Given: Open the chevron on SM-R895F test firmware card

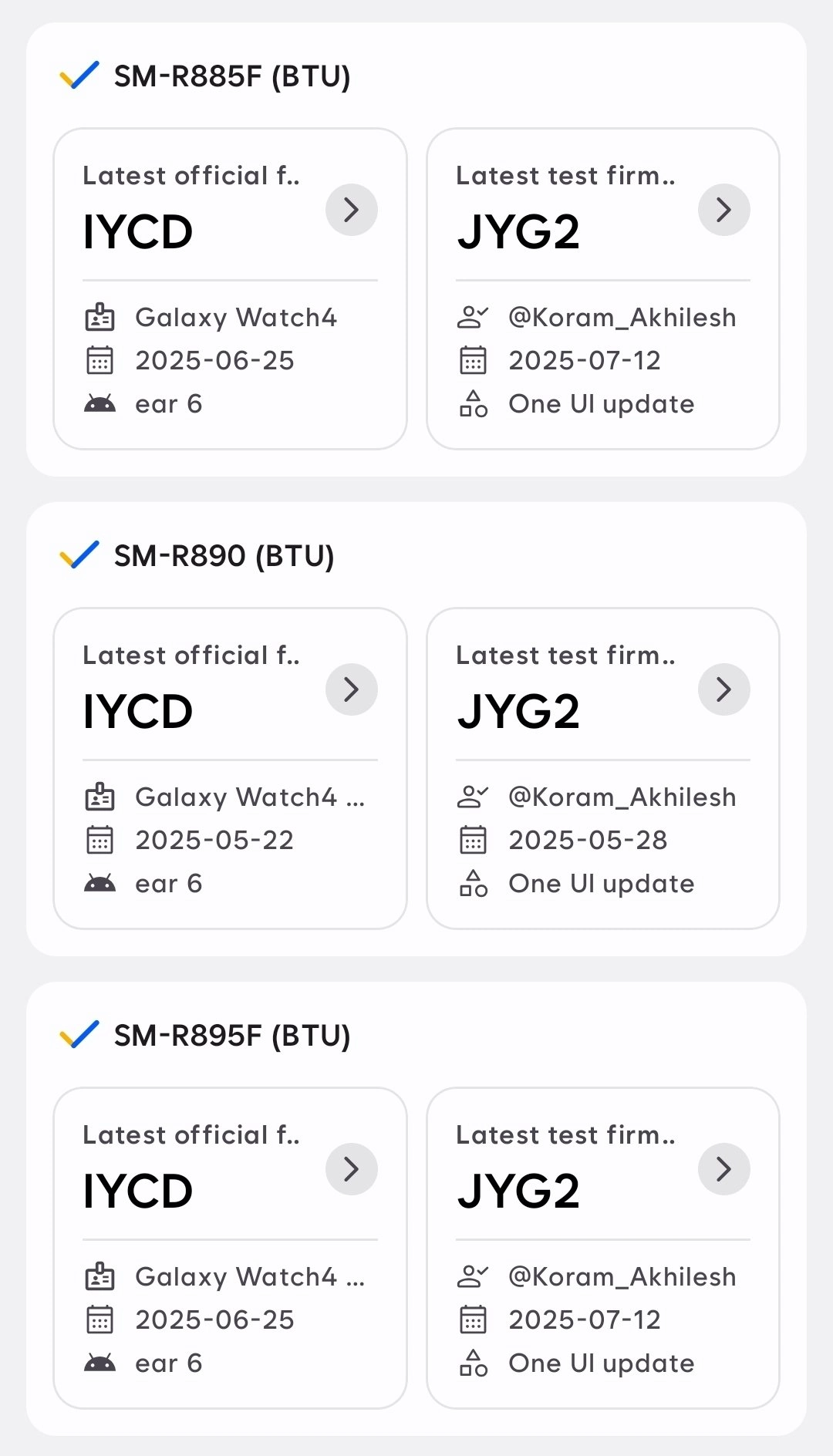Looking at the screenshot, I should 723,1168.
